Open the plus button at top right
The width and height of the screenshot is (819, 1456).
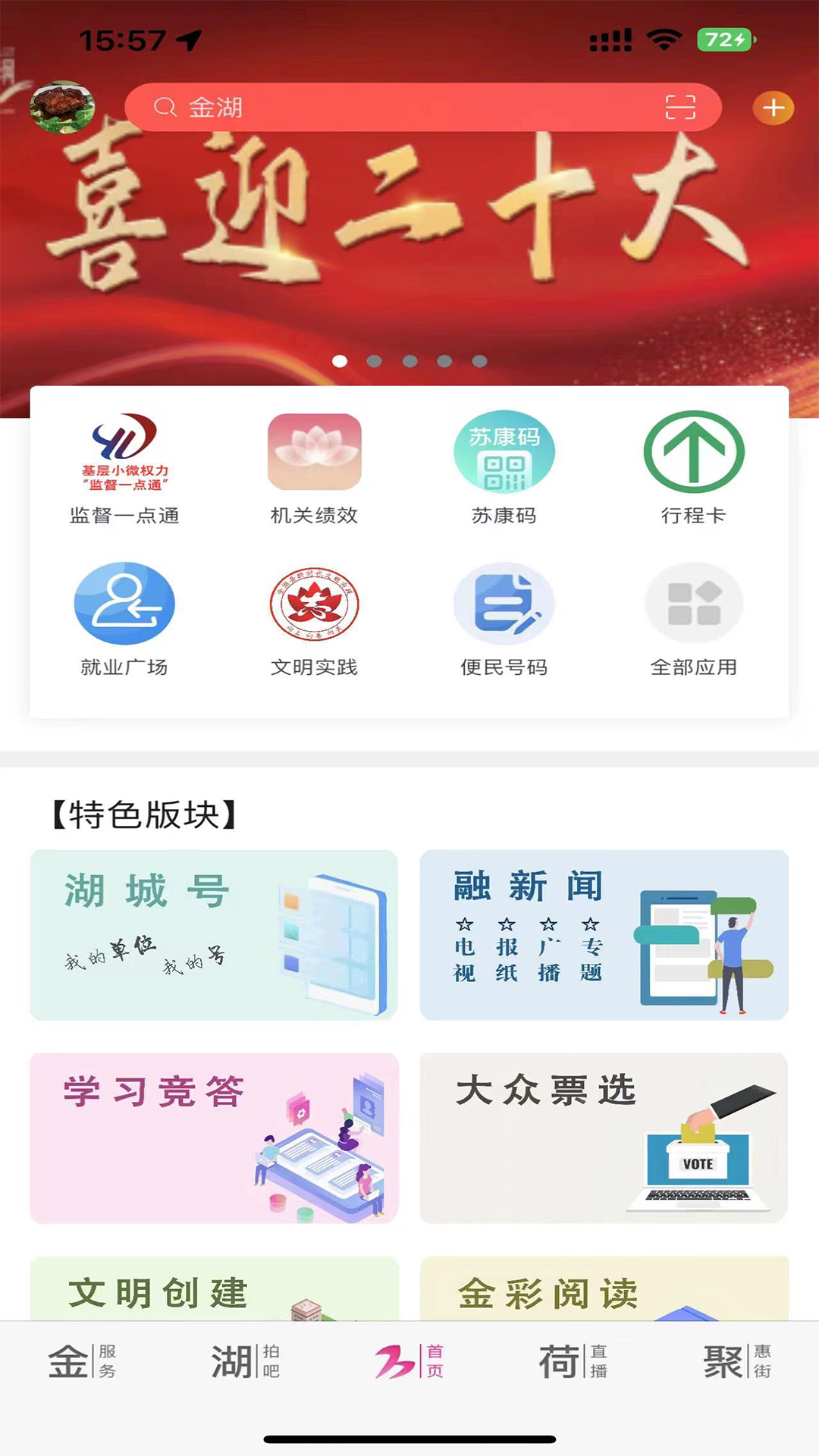tap(773, 108)
